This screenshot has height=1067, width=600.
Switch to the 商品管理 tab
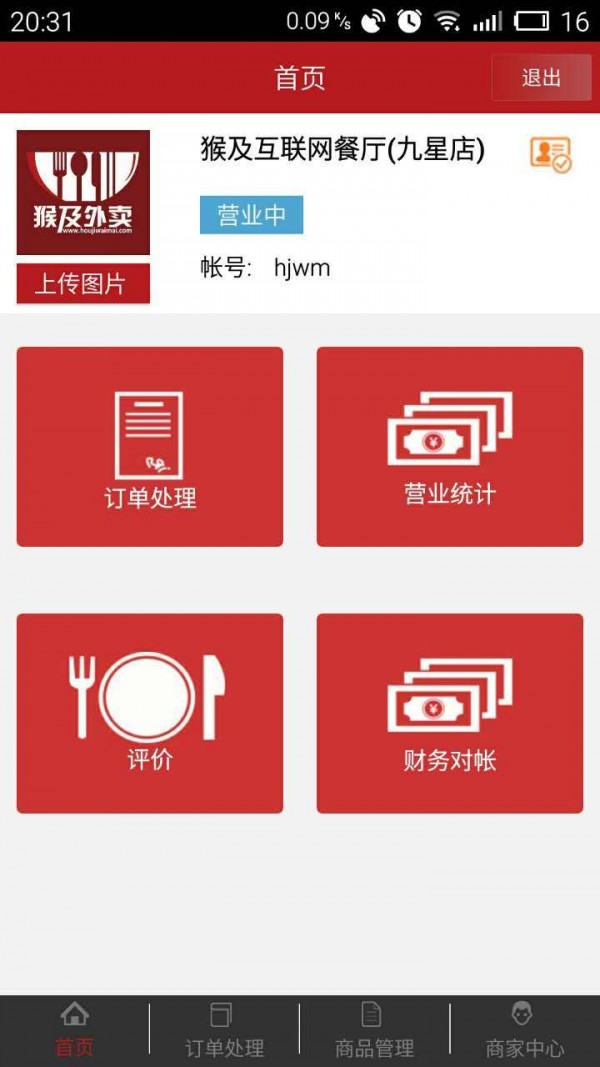point(374,1030)
